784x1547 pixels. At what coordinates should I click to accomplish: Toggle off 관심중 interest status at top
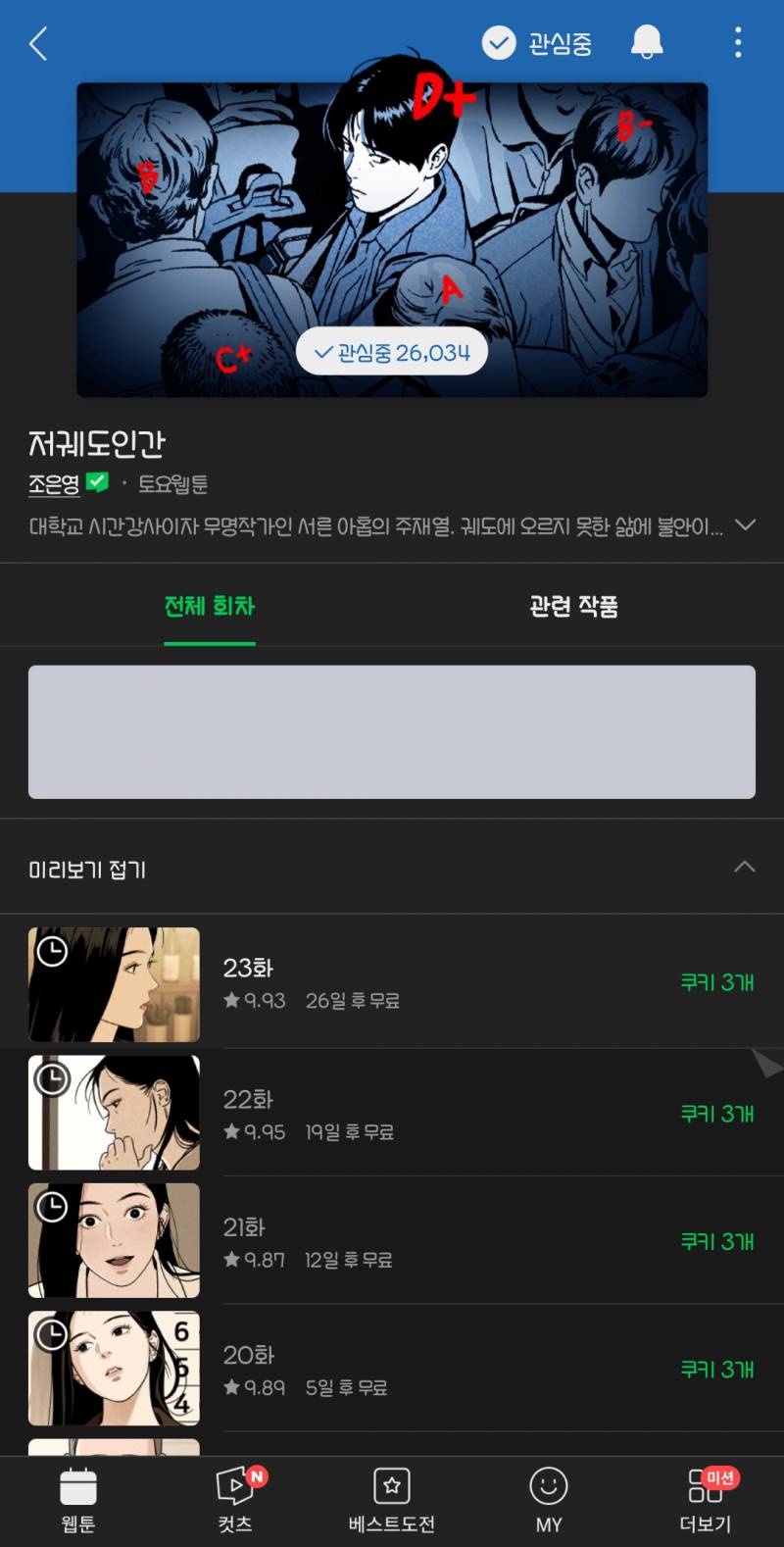click(537, 42)
